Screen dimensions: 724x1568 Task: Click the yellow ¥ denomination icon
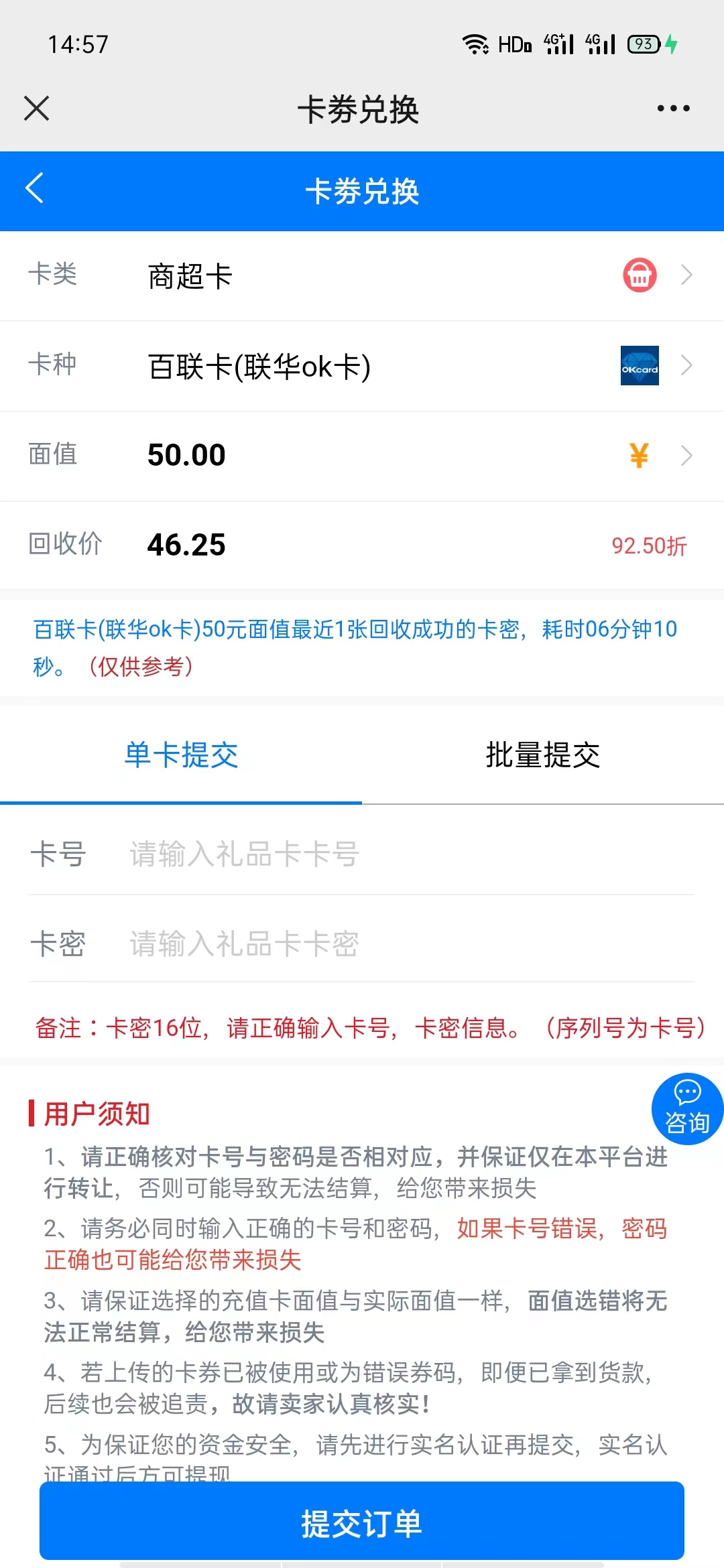click(639, 455)
